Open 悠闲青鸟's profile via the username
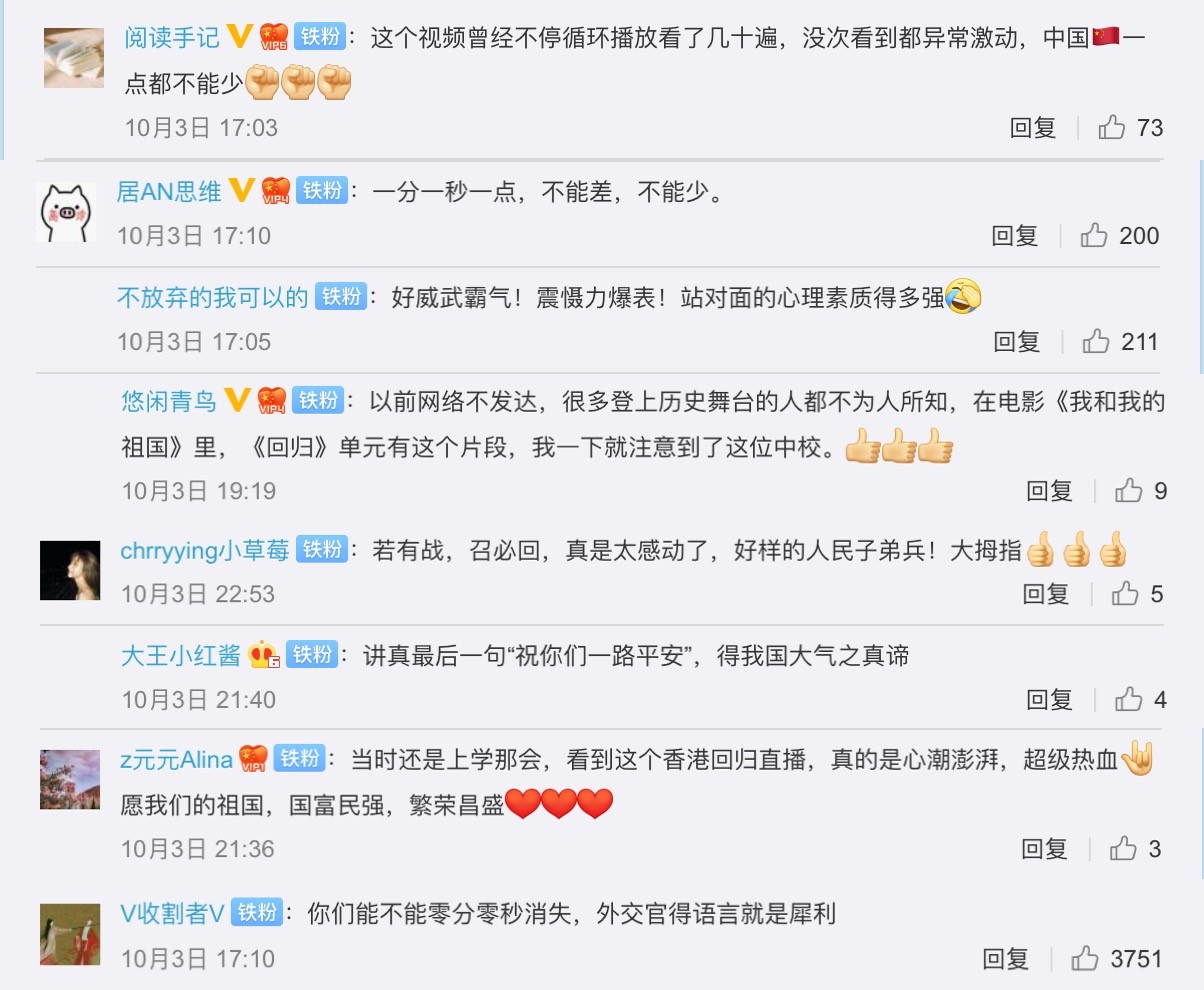Screen dimensions: 1204x990 point(169,401)
